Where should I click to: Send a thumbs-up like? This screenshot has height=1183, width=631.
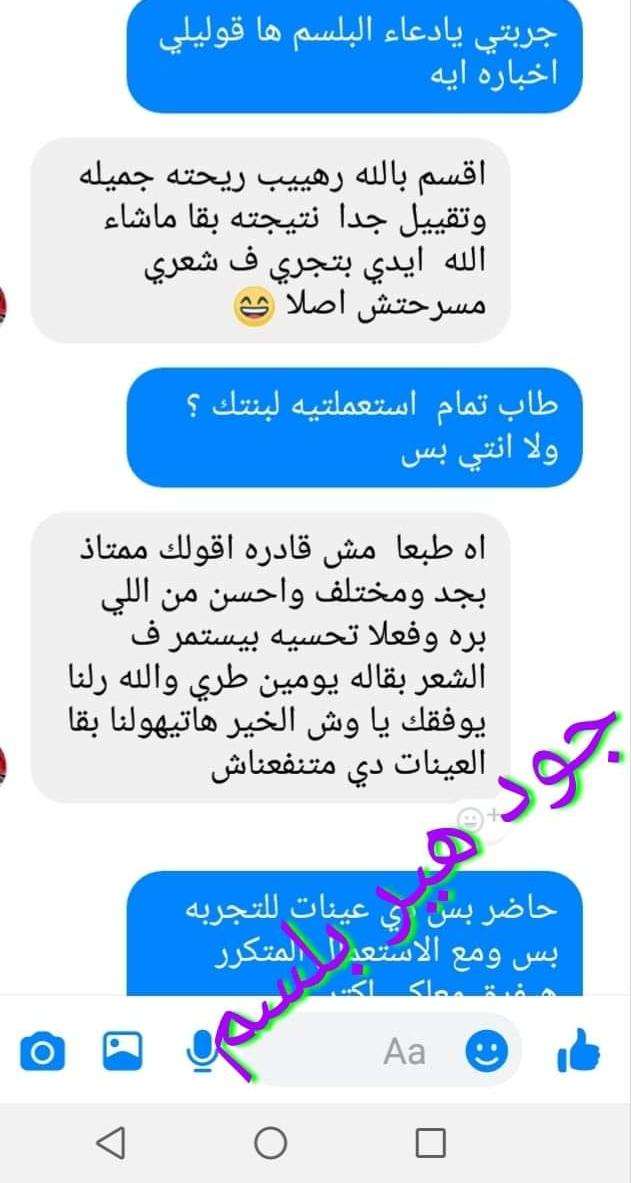[x=577, y=1051]
